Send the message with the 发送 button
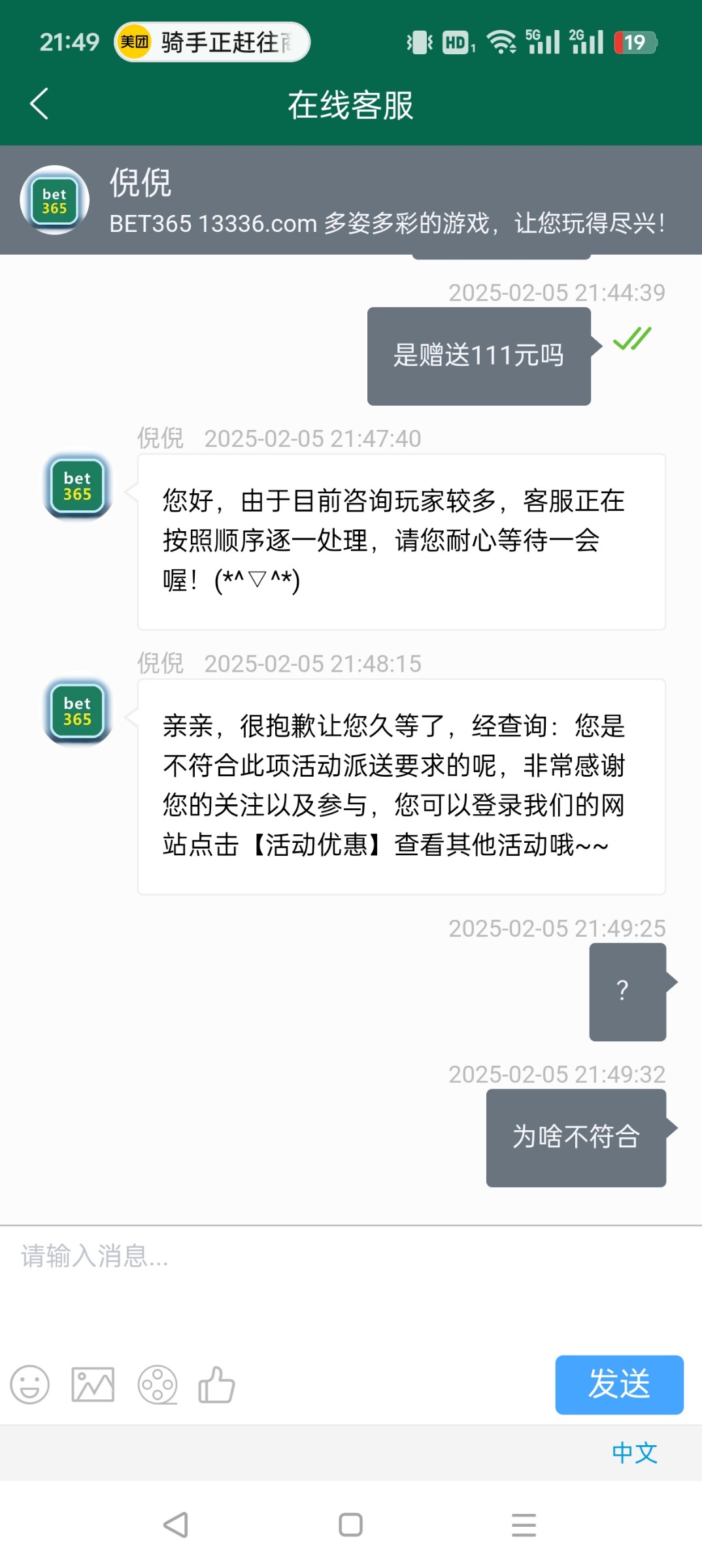 click(x=619, y=1384)
